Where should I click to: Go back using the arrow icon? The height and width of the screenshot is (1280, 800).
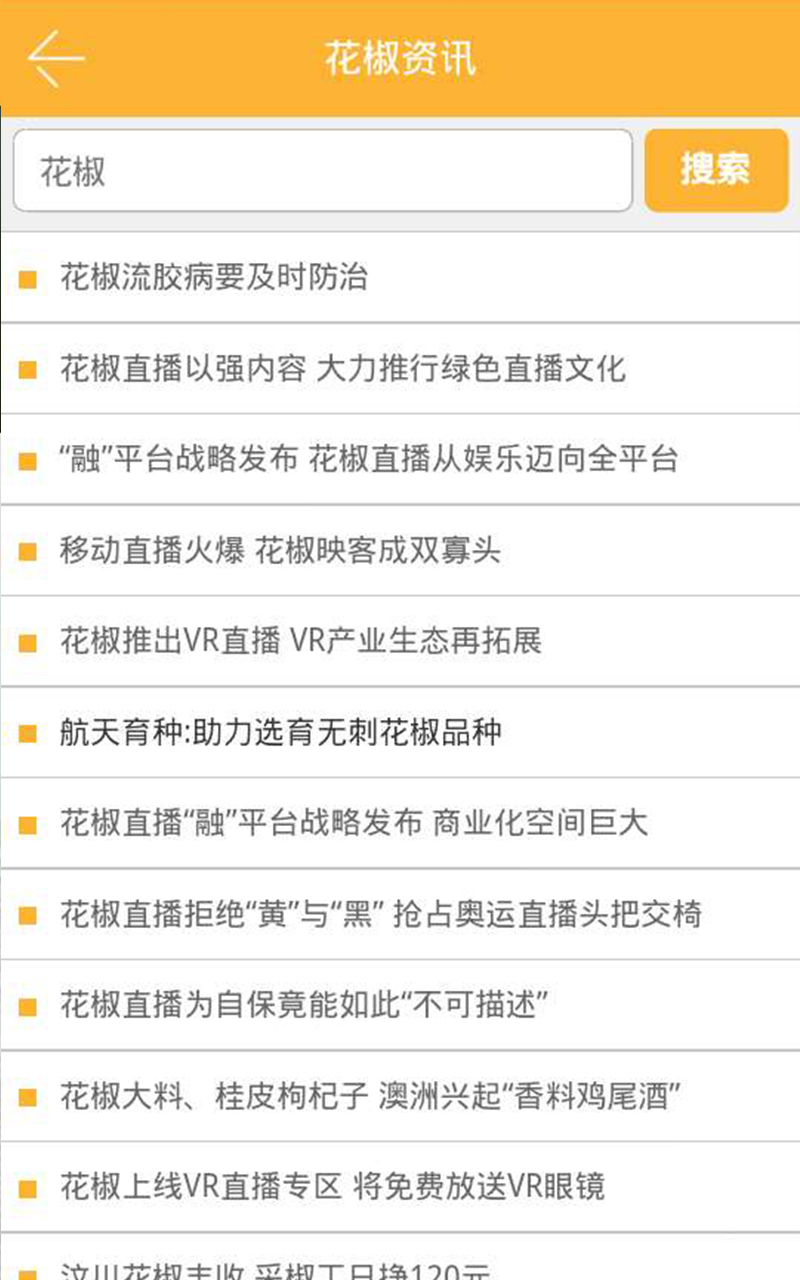[x=56, y=58]
